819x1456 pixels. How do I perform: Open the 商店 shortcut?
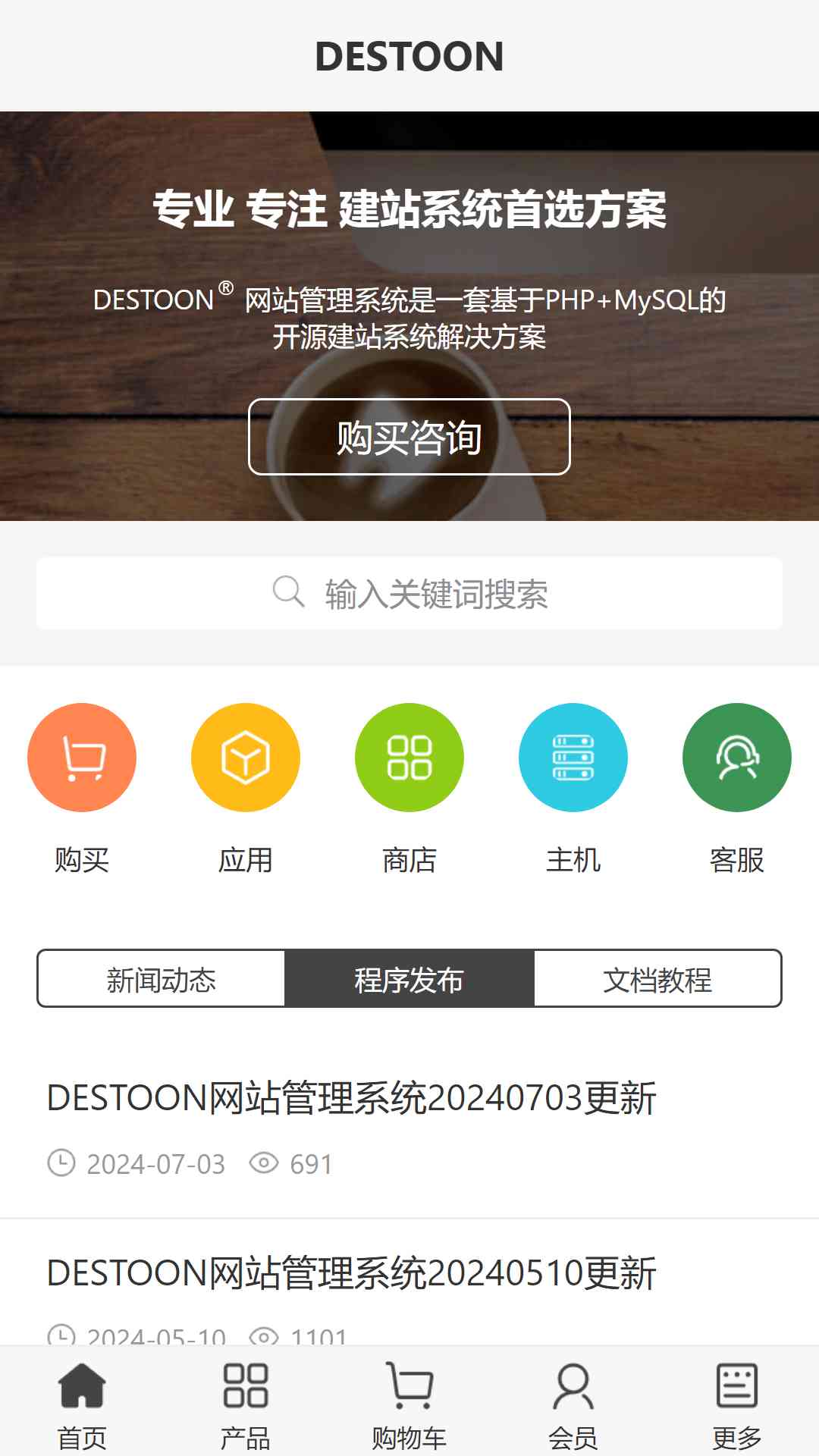tap(409, 789)
